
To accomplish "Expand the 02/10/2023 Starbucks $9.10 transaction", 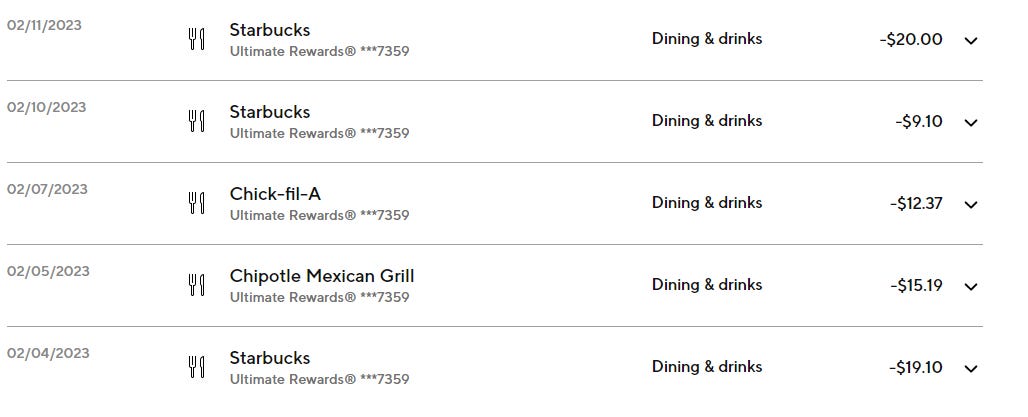I will (970, 123).
